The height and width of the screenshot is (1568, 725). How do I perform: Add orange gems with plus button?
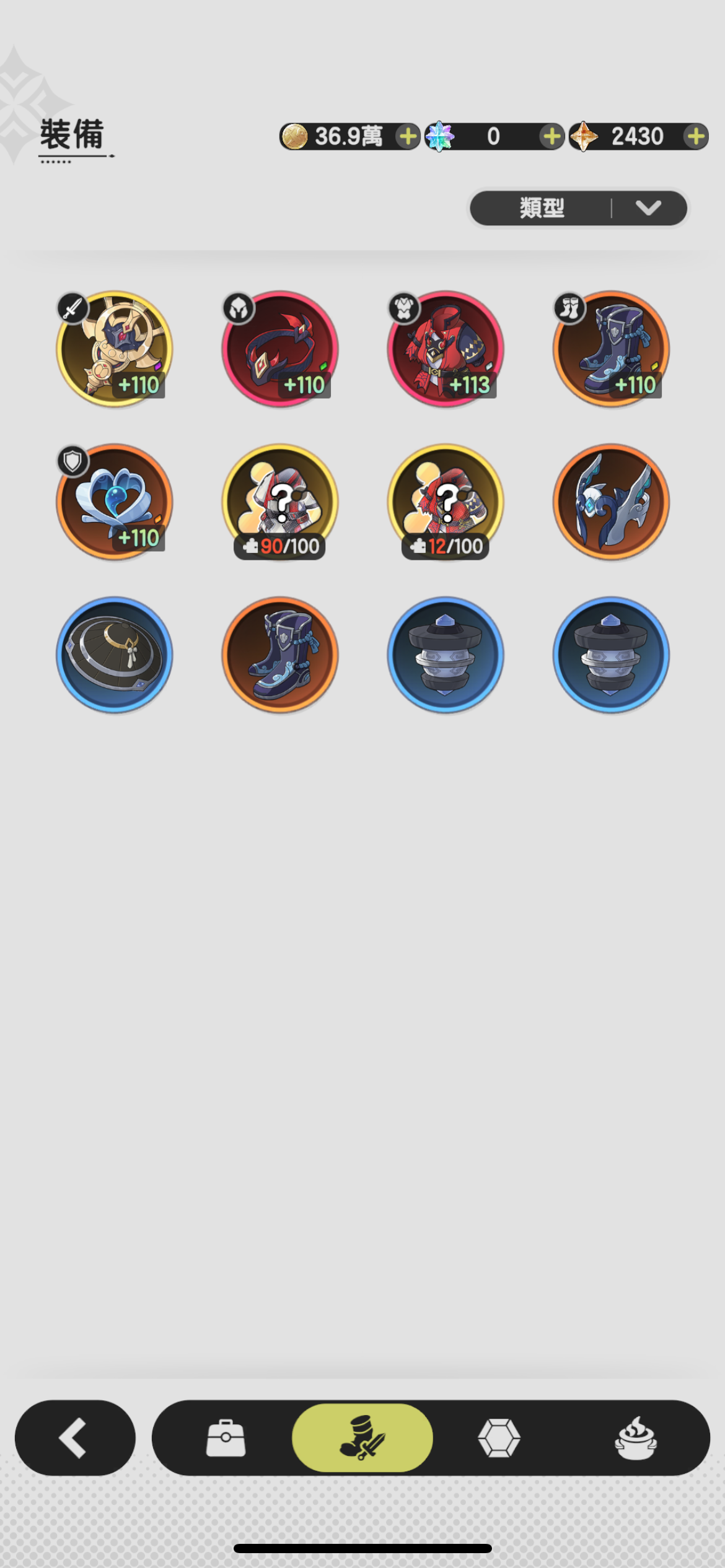click(696, 136)
